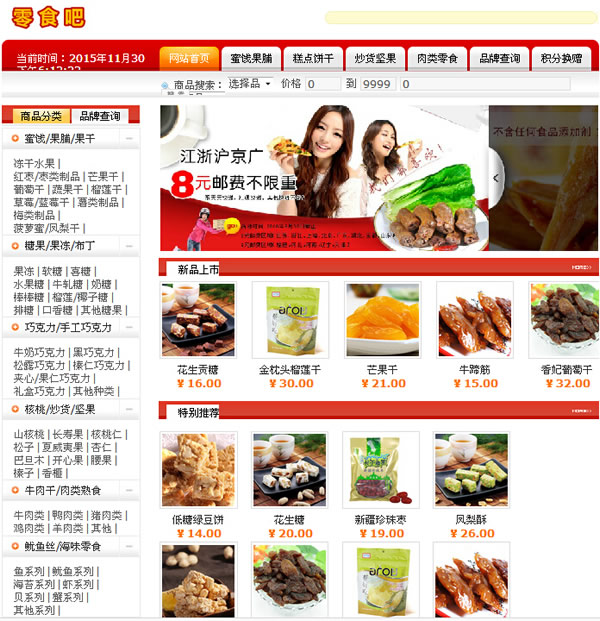Switch to the 蜜饯果脯 nav tab
The width and height of the screenshot is (600, 621).
point(246,59)
